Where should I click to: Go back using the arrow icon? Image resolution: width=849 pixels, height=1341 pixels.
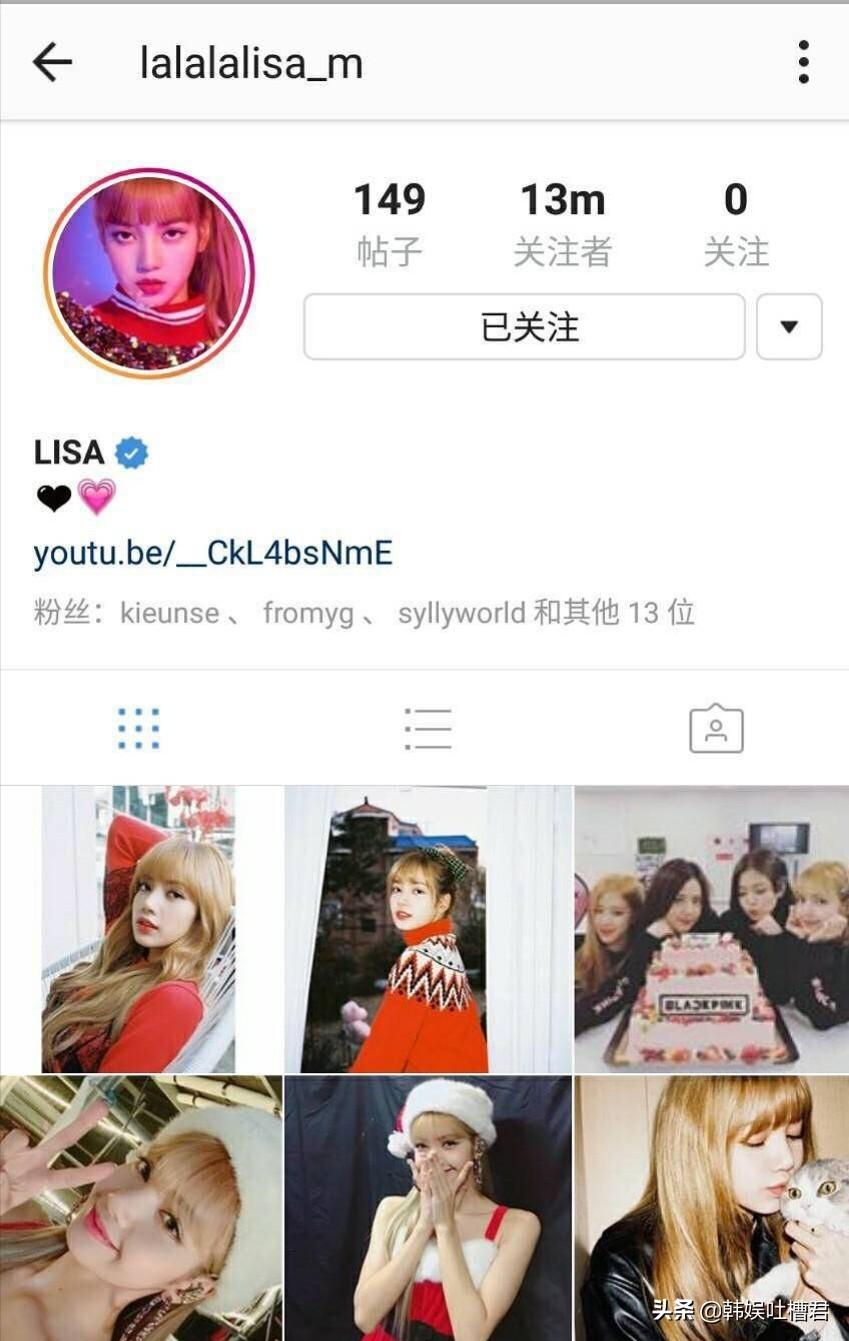point(52,63)
